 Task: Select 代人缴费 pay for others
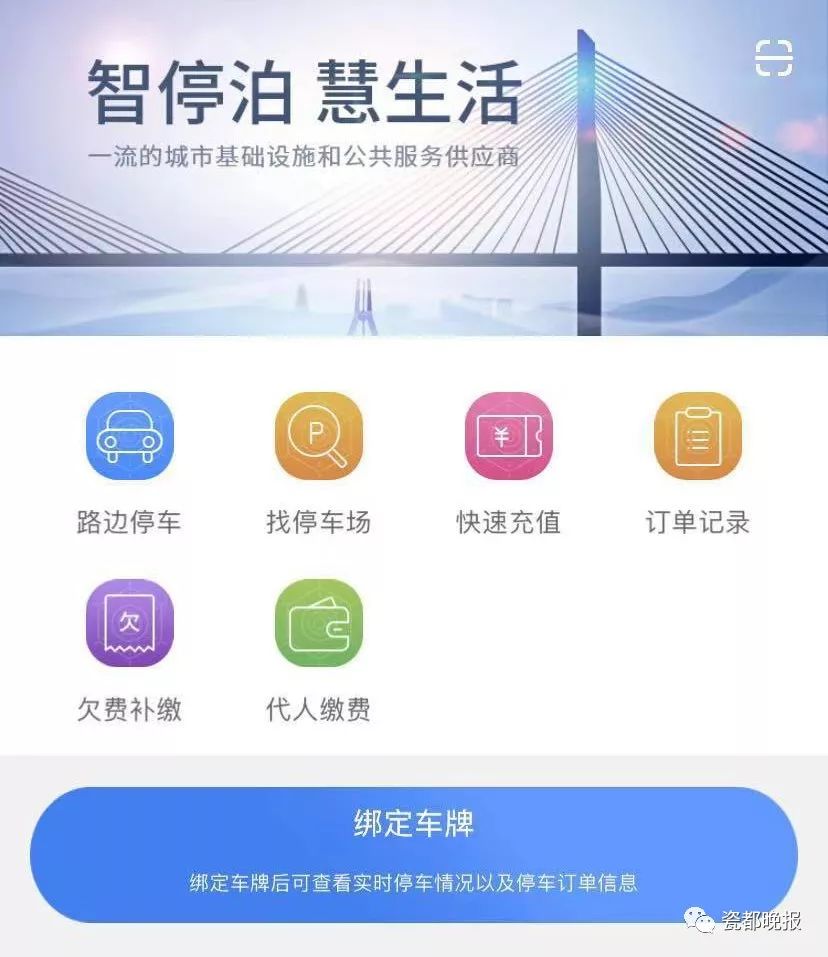click(318, 623)
